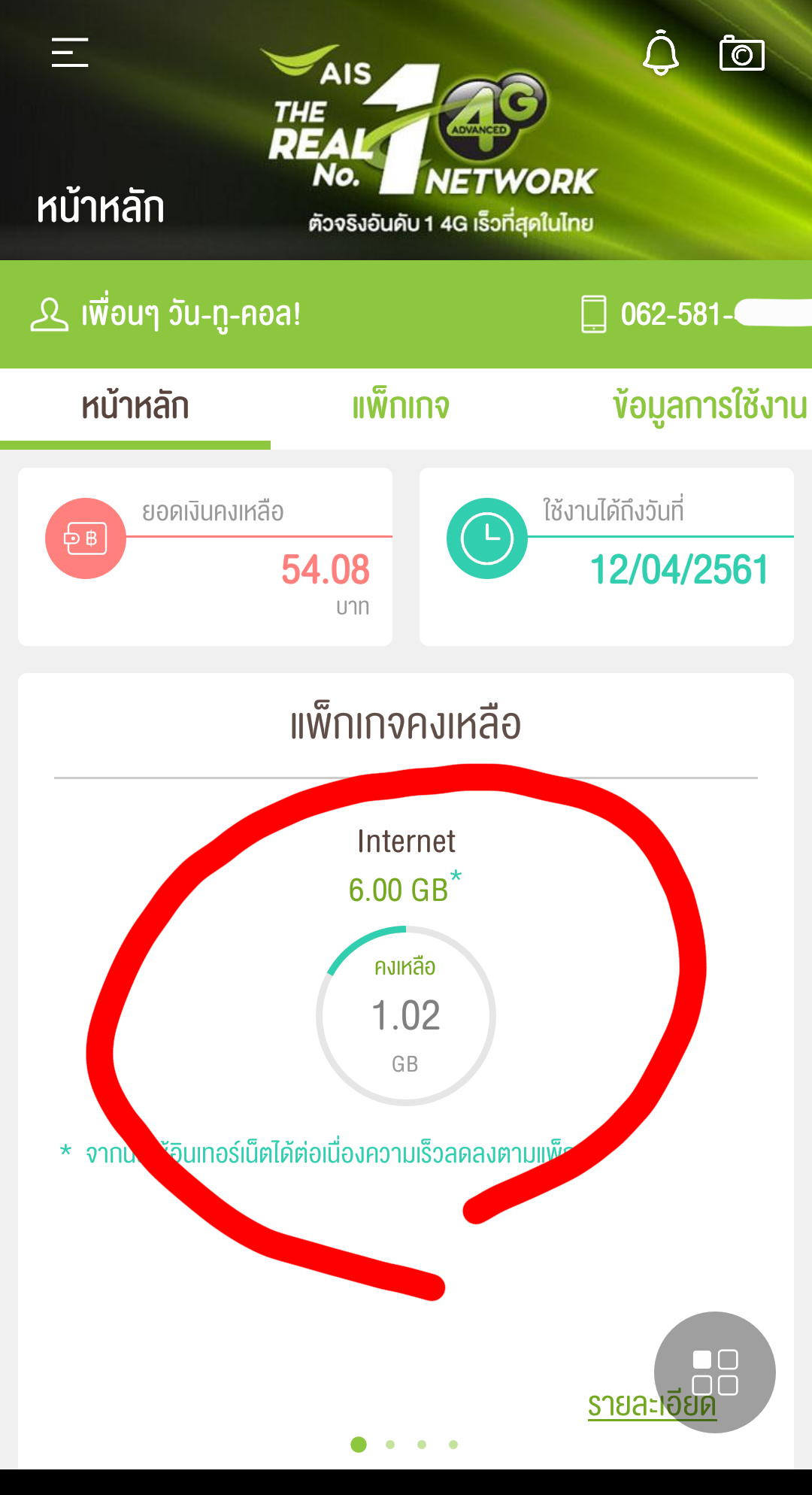Screen dimensions: 812x1495
Task: Open the ใช้งานได้ถึงวันที่ validity card
Action: pos(607,556)
